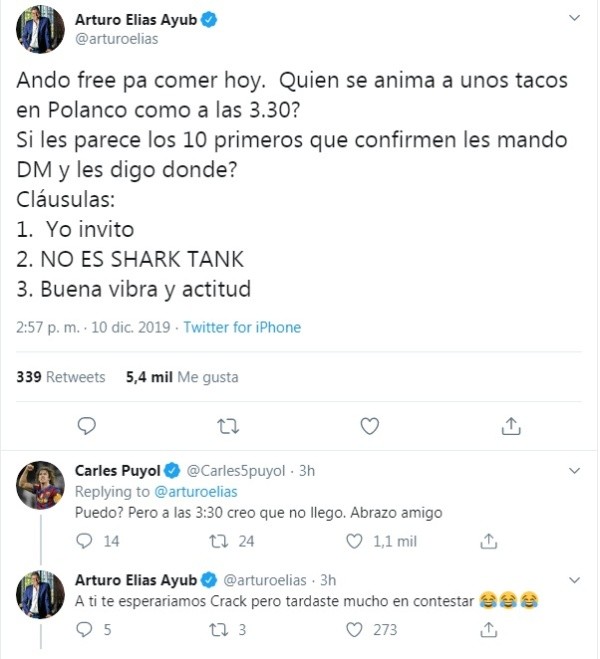Open Arturo Elias Ayub's profile picture
This screenshot has width=600, height=659.
click(x=39, y=29)
